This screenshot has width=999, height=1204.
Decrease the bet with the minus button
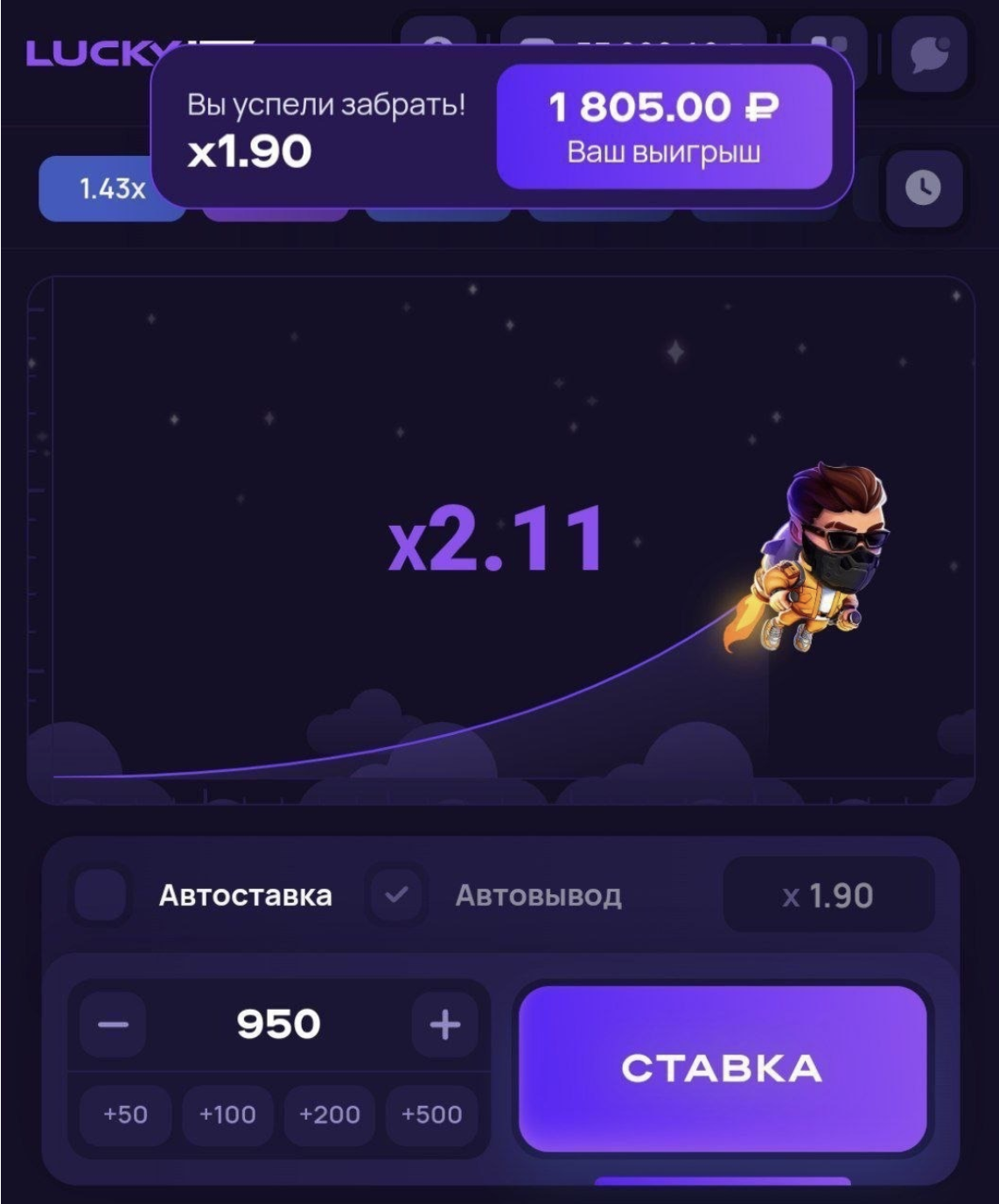click(x=114, y=1024)
